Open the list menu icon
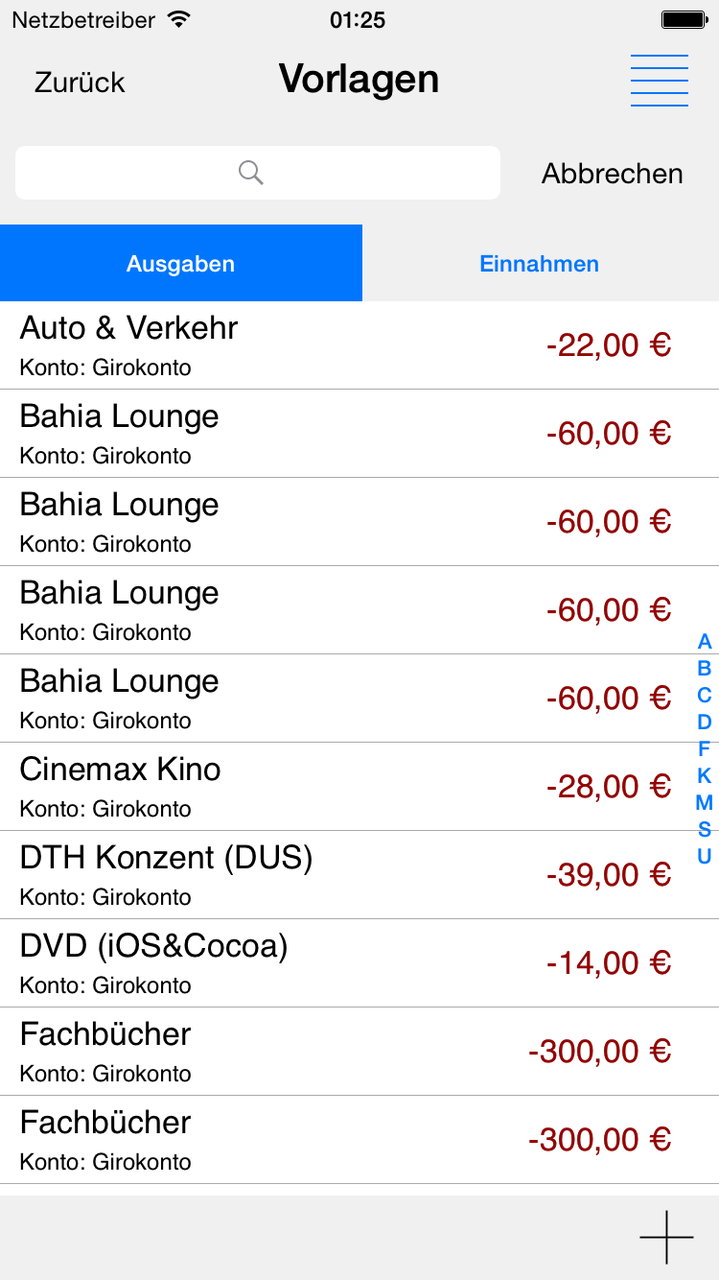Image resolution: width=719 pixels, height=1280 pixels. coord(659,80)
